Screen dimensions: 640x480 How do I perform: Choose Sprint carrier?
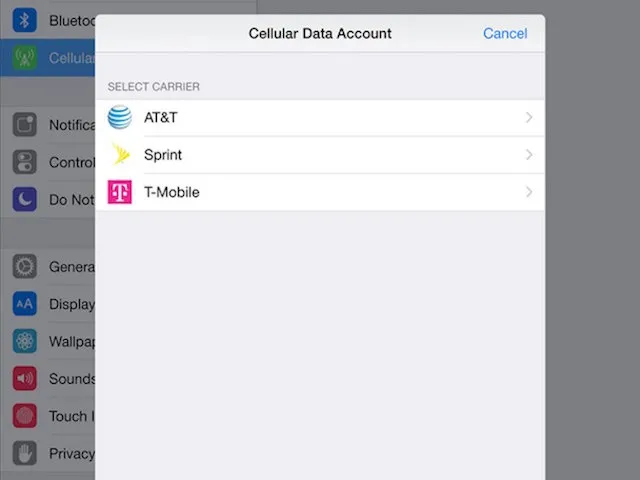[320, 155]
